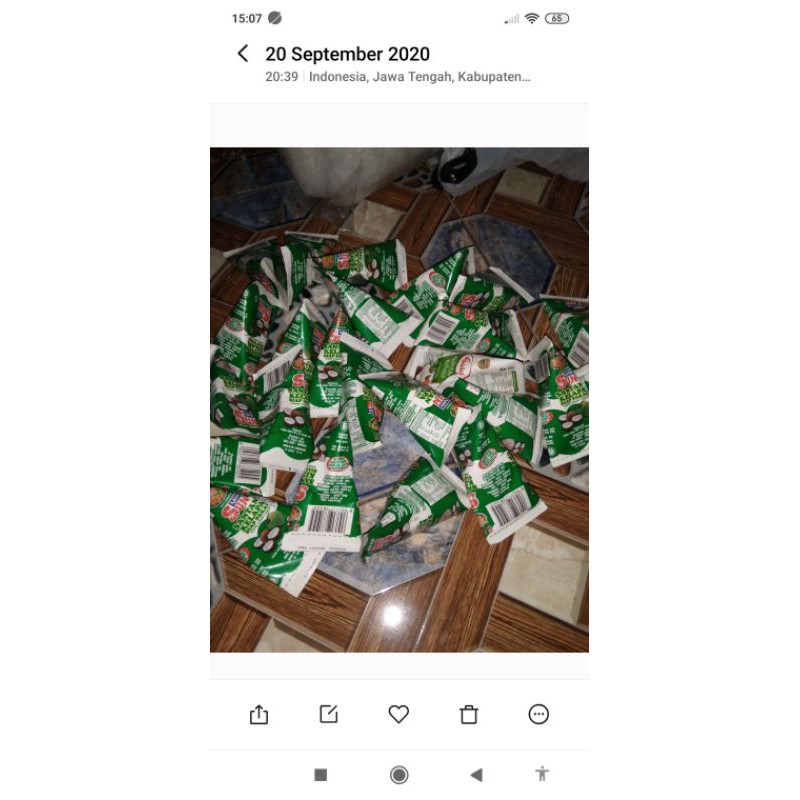Edit the photo
This screenshot has width=800, height=800.
[329, 714]
